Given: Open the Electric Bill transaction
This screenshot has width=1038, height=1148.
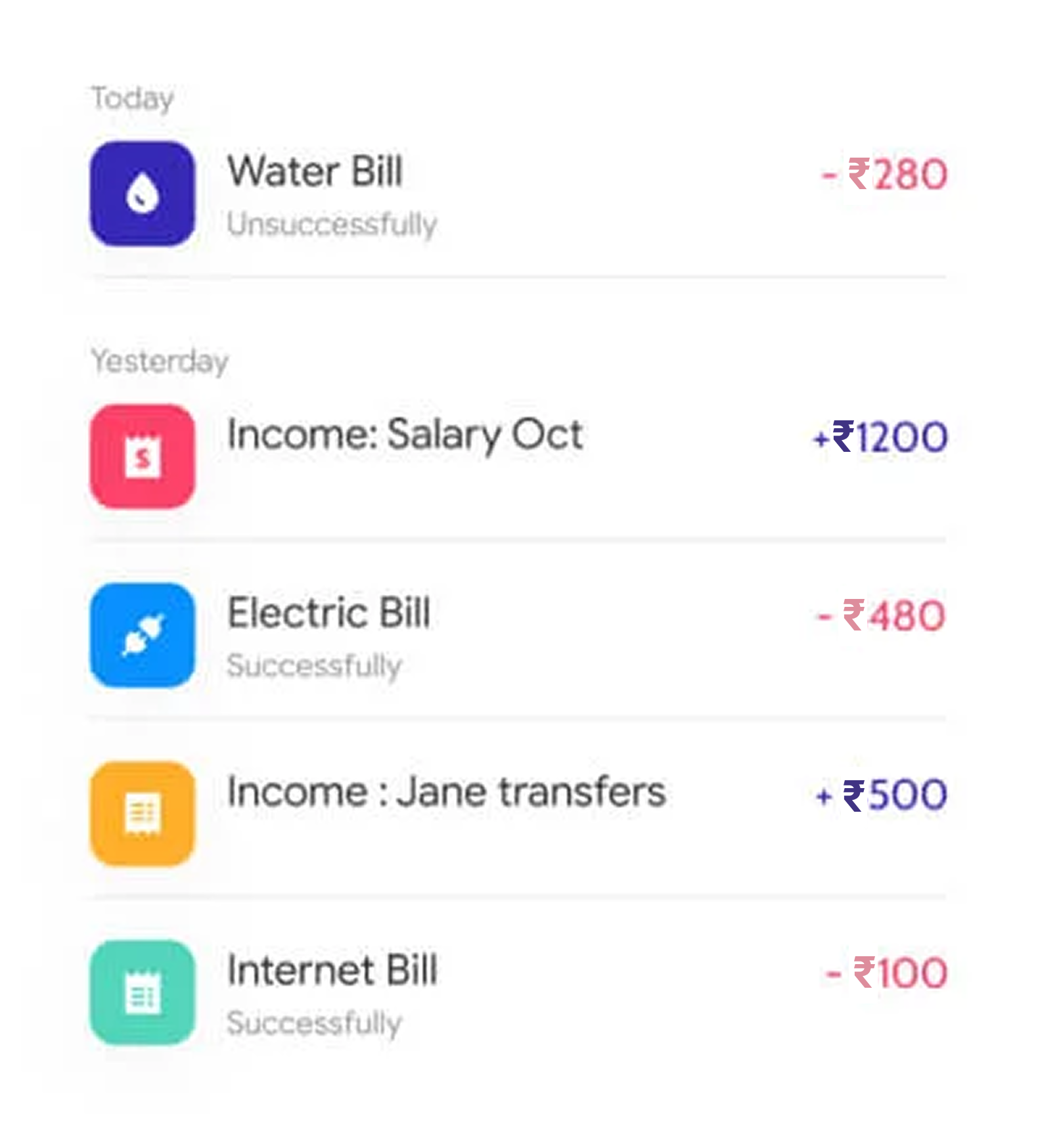Looking at the screenshot, I should 328,613.
